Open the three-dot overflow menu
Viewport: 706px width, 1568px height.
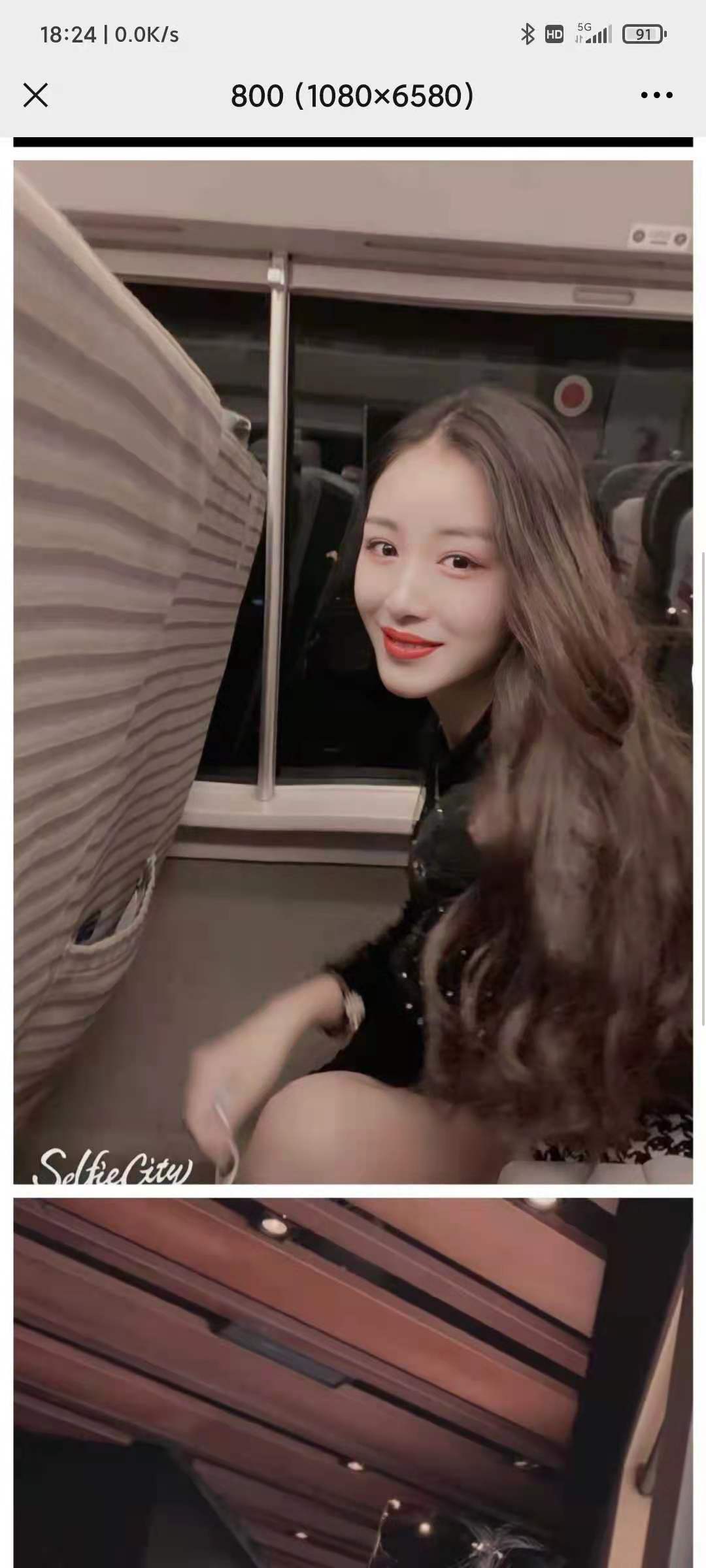[x=656, y=95]
